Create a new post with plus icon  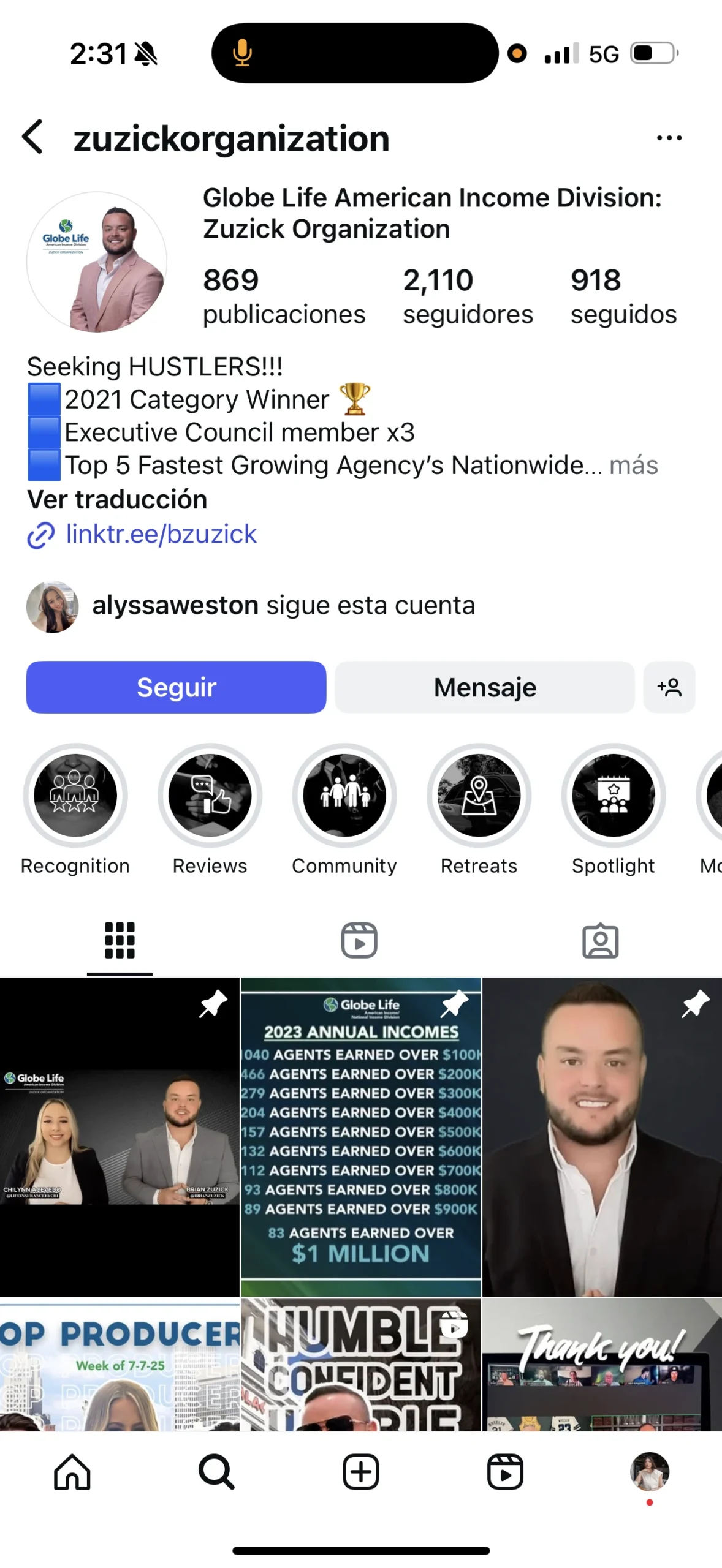[360, 1471]
